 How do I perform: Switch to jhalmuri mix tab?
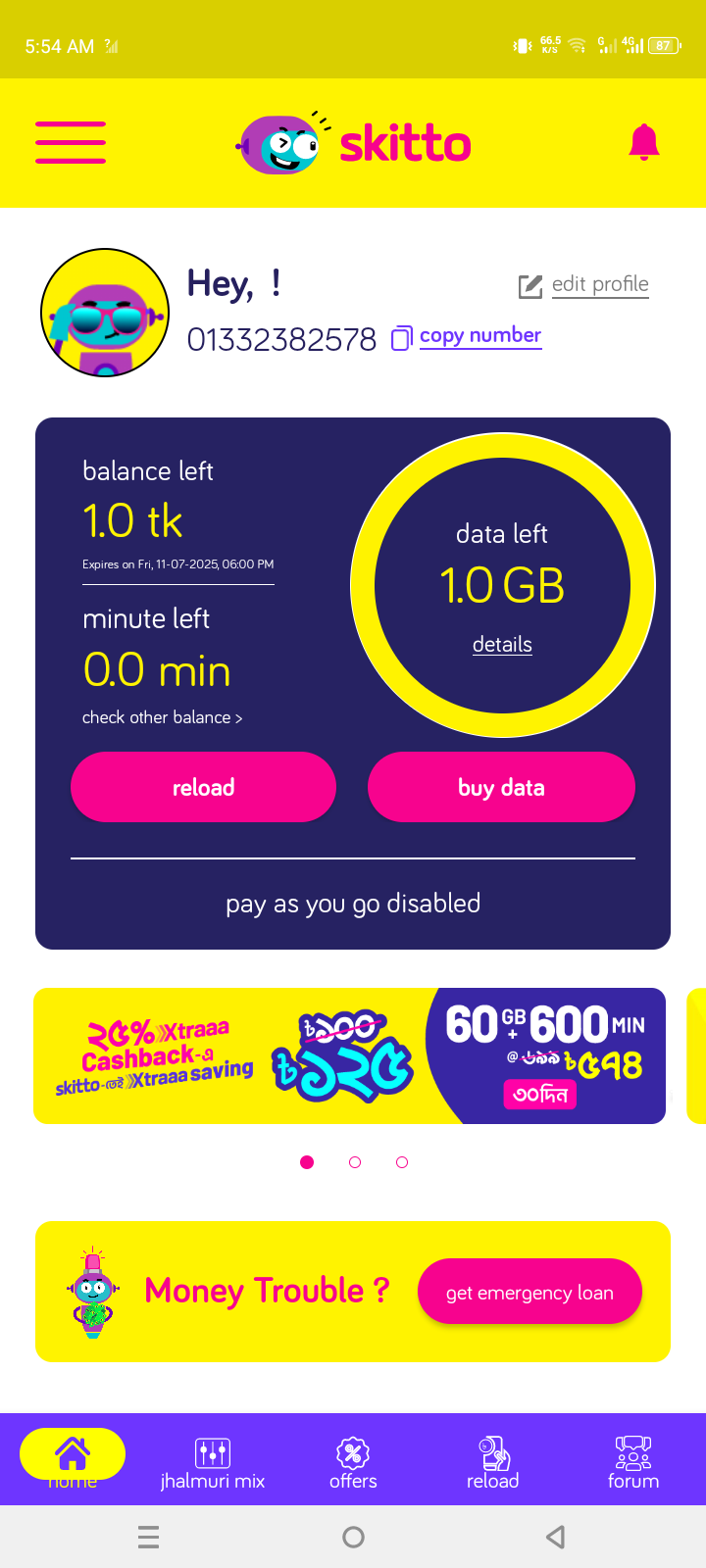pos(213,1462)
